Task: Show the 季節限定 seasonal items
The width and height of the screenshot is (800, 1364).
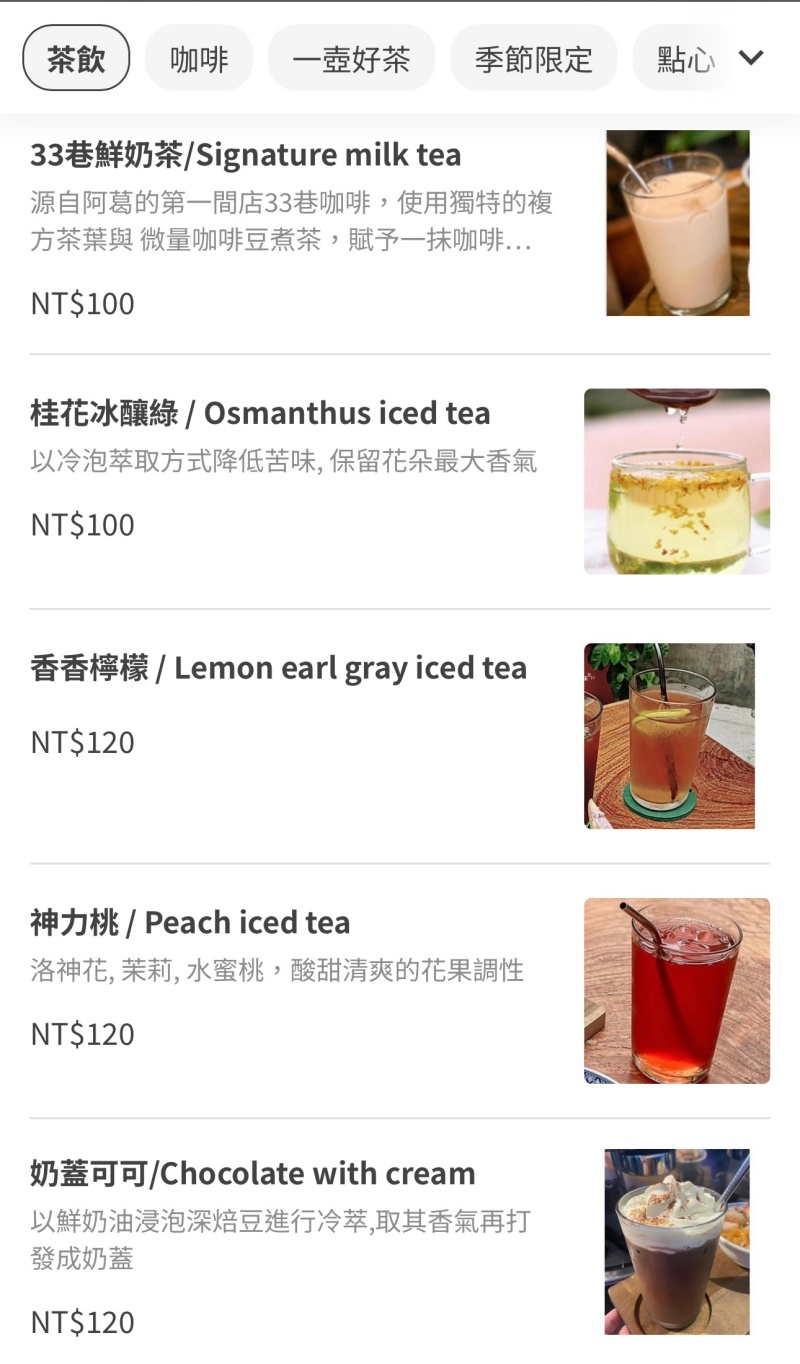Action: (x=533, y=58)
